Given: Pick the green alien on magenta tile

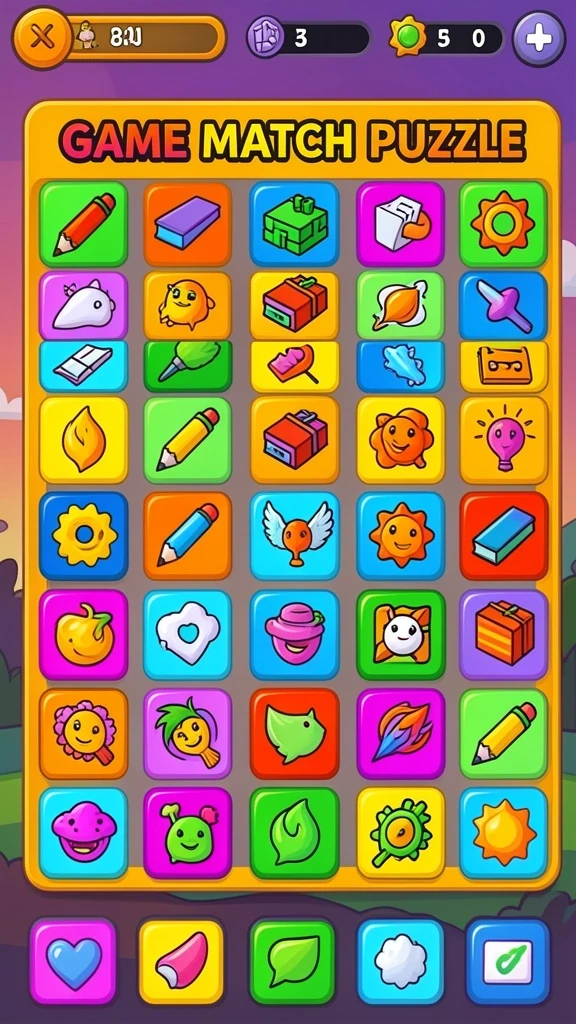Looking at the screenshot, I should tap(187, 833).
